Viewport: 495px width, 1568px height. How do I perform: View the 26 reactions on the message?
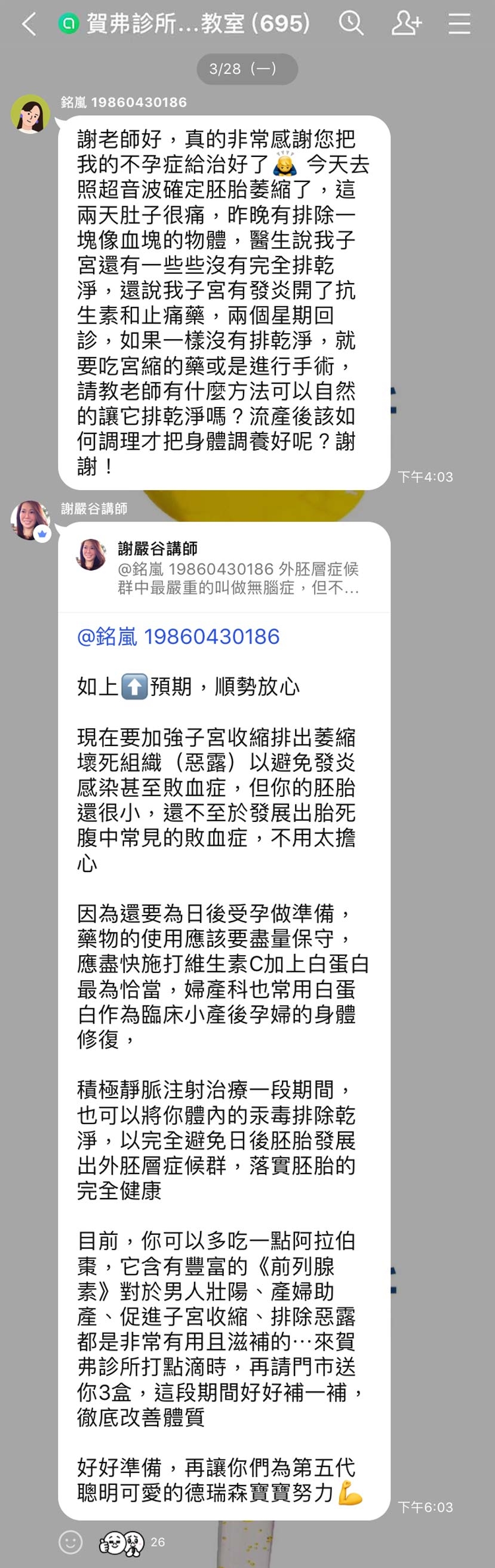[x=131, y=1542]
